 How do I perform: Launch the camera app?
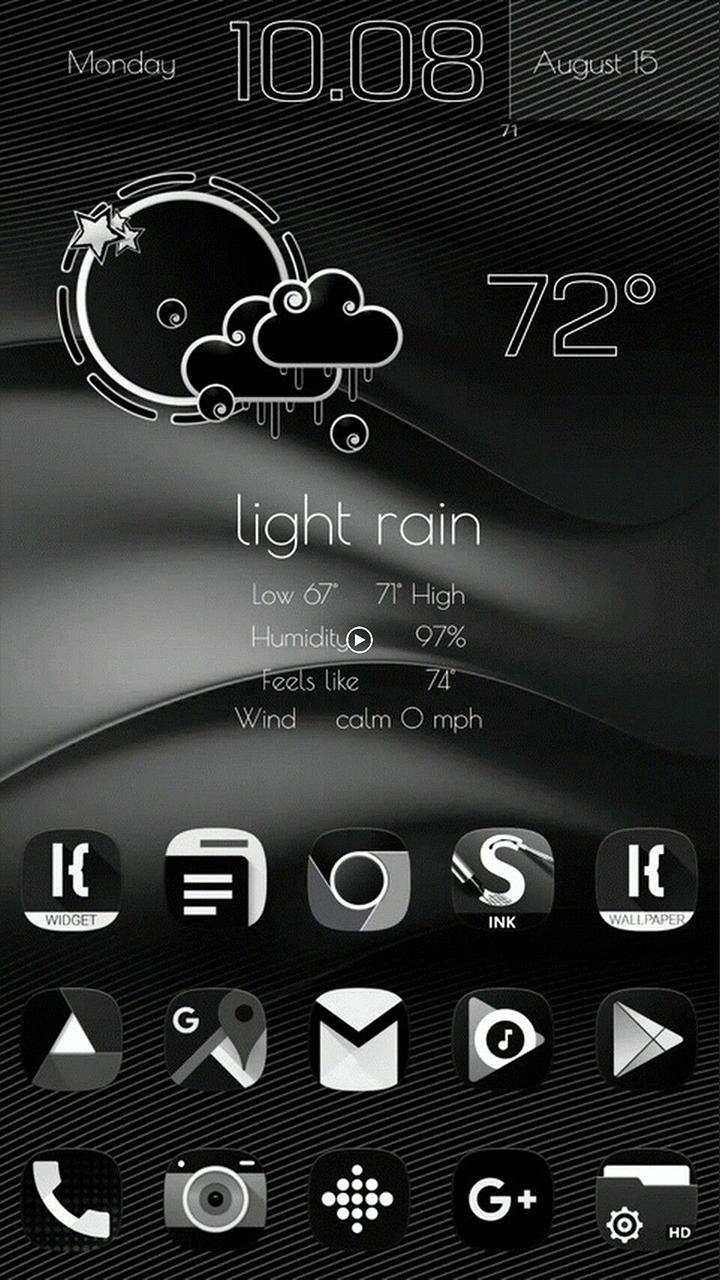click(215, 1199)
